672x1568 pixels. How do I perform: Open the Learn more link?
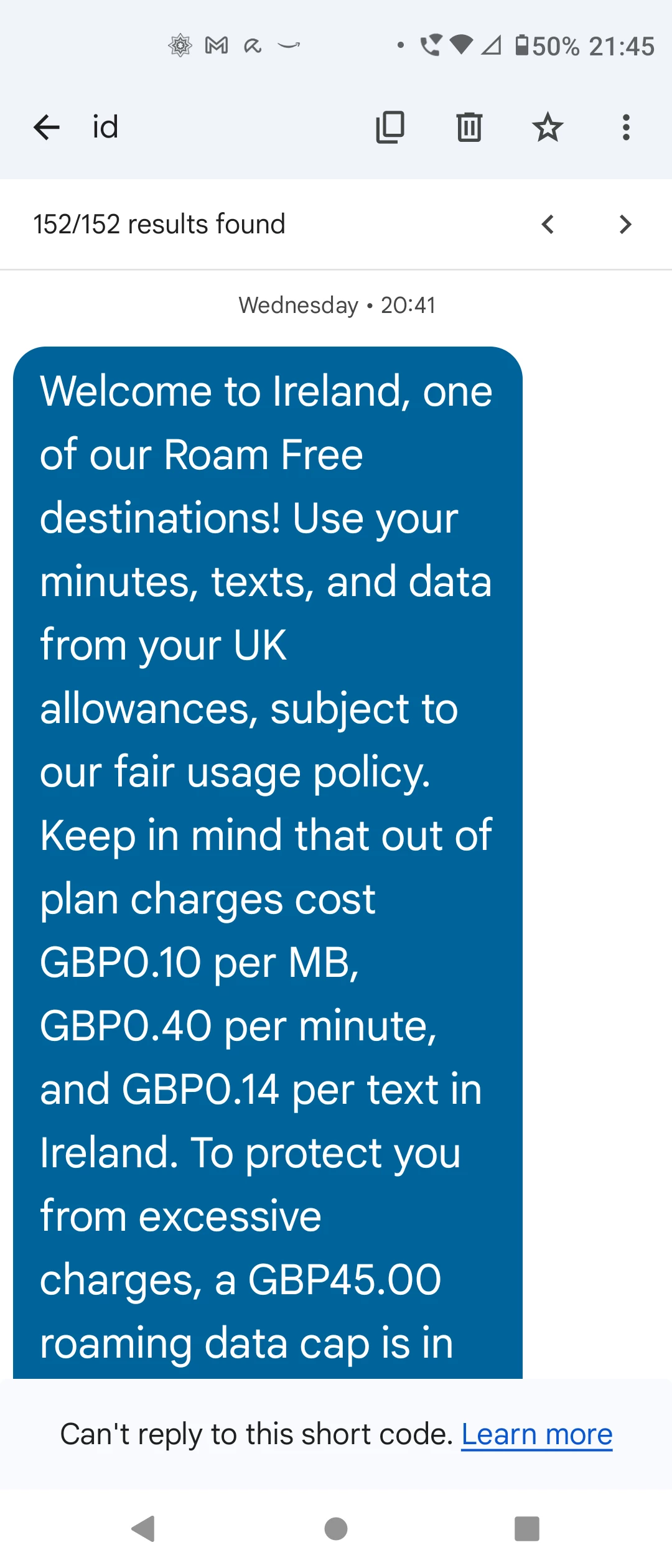coord(536,1434)
